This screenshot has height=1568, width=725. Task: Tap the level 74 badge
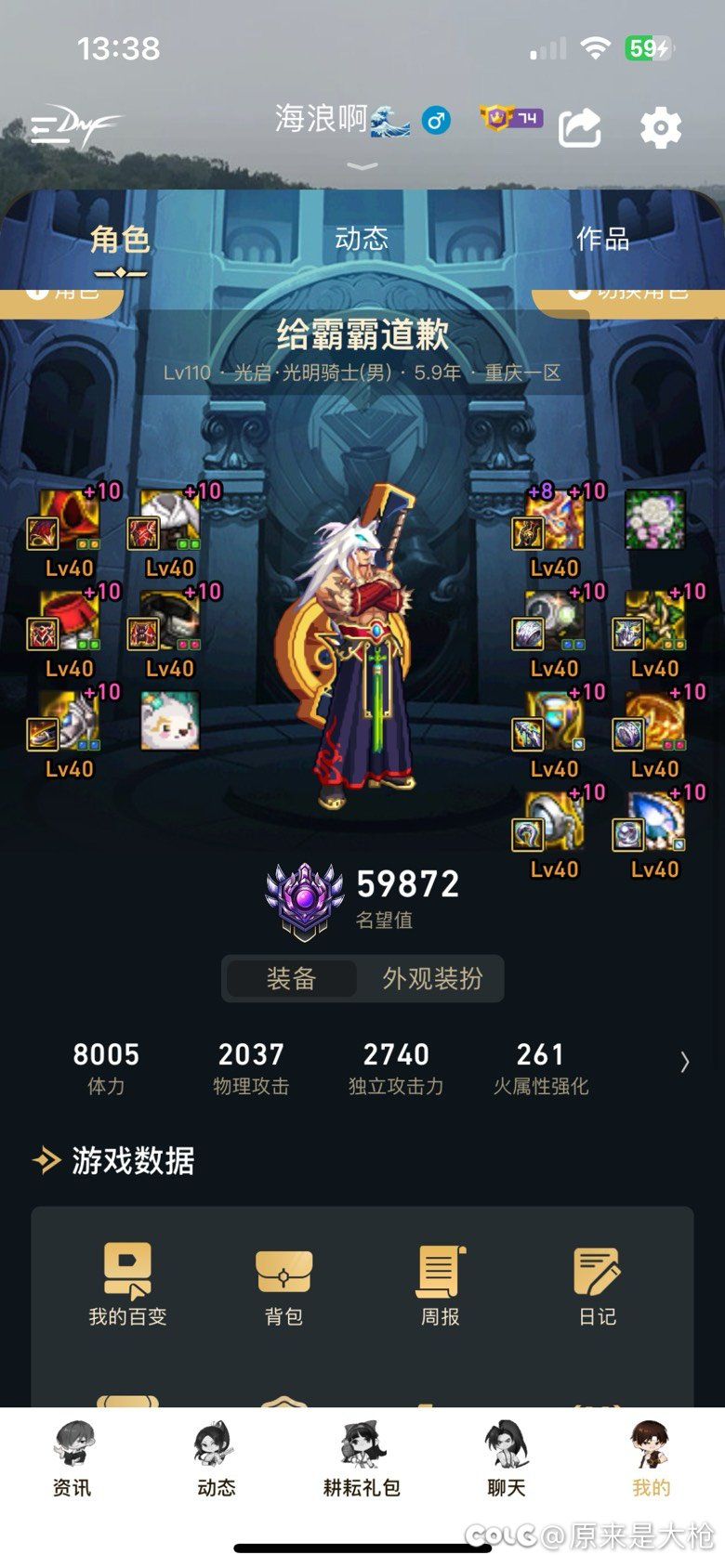click(511, 118)
